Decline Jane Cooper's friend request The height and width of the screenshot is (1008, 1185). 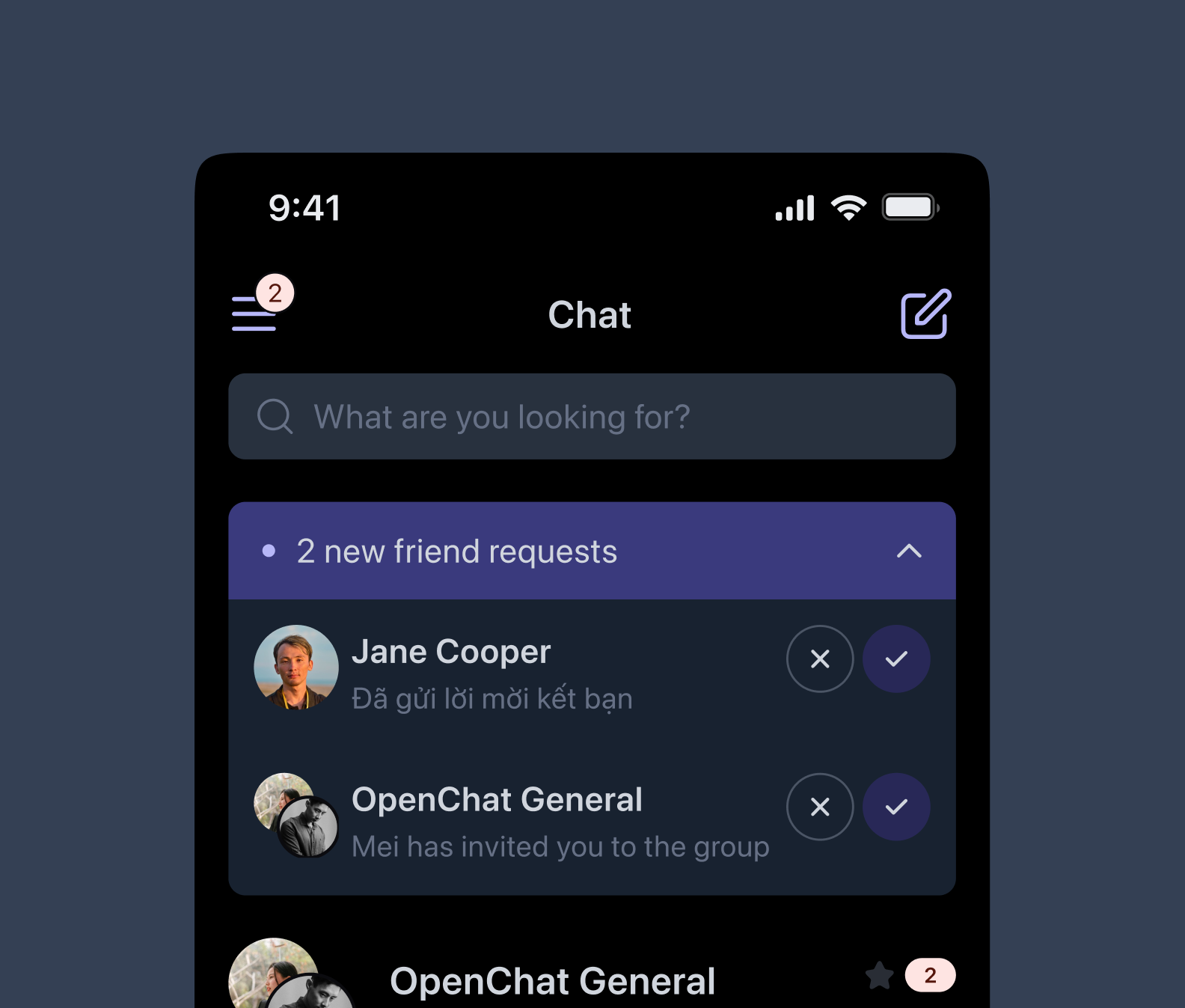820,659
